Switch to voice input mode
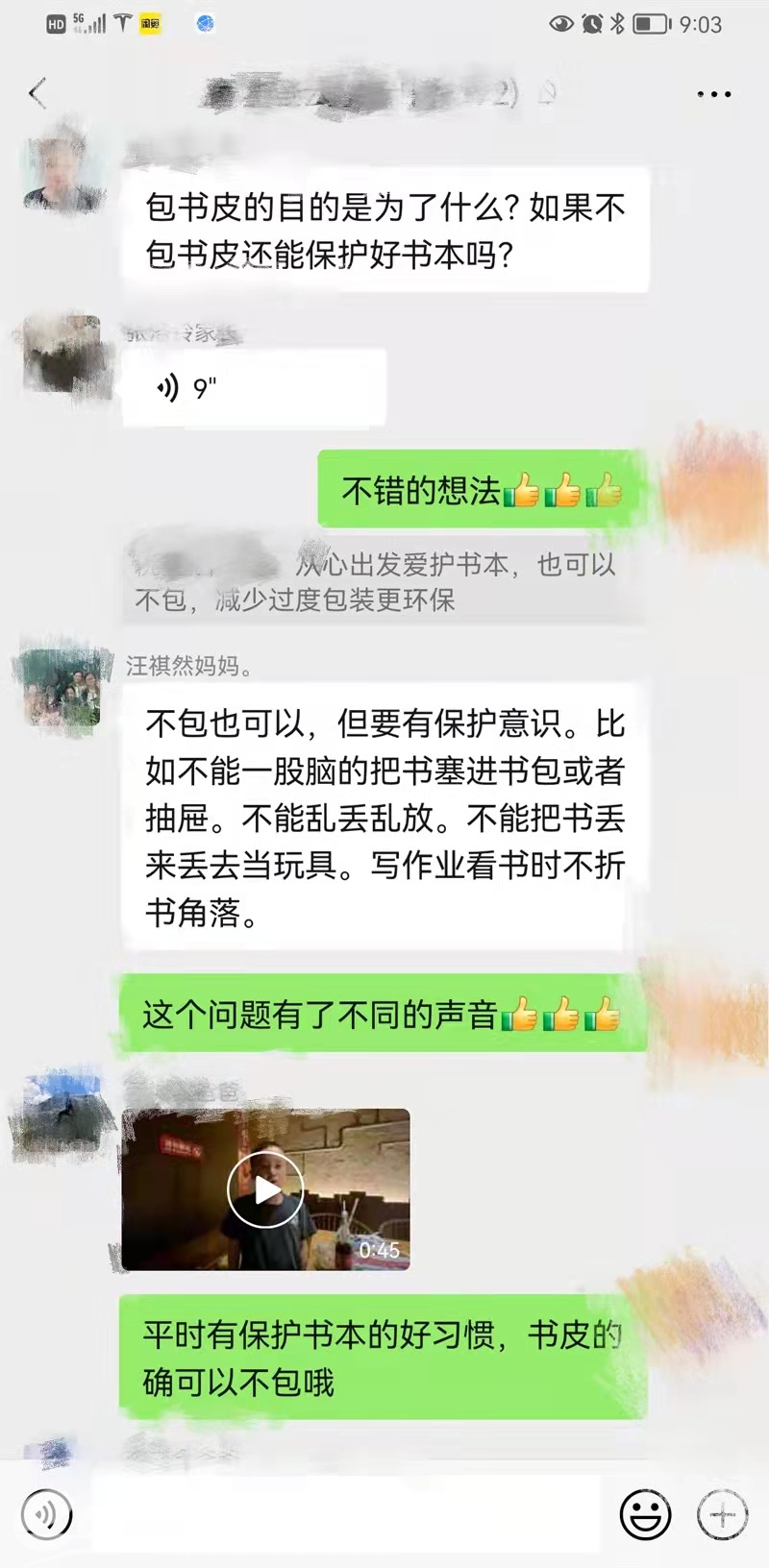Screen dimensions: 769x1568 tap(46, 1515)
